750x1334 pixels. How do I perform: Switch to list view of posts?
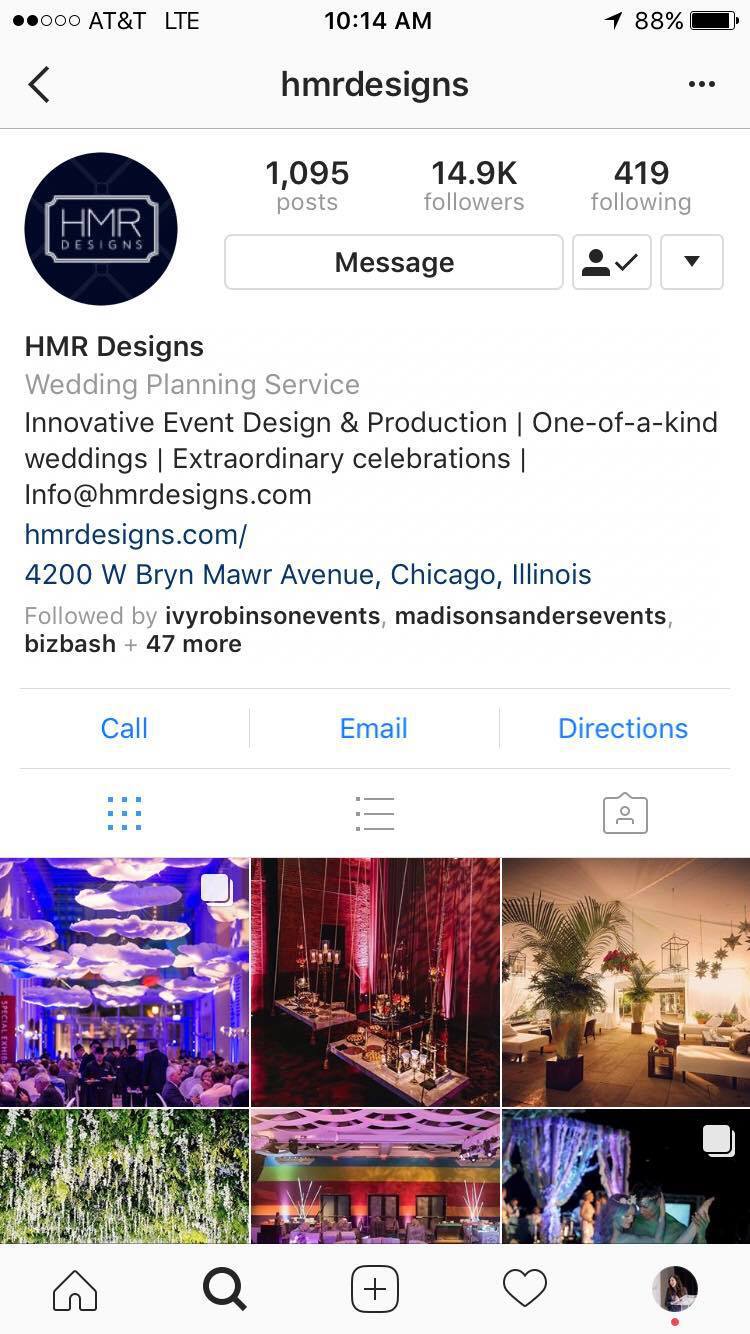coord(375,813)
